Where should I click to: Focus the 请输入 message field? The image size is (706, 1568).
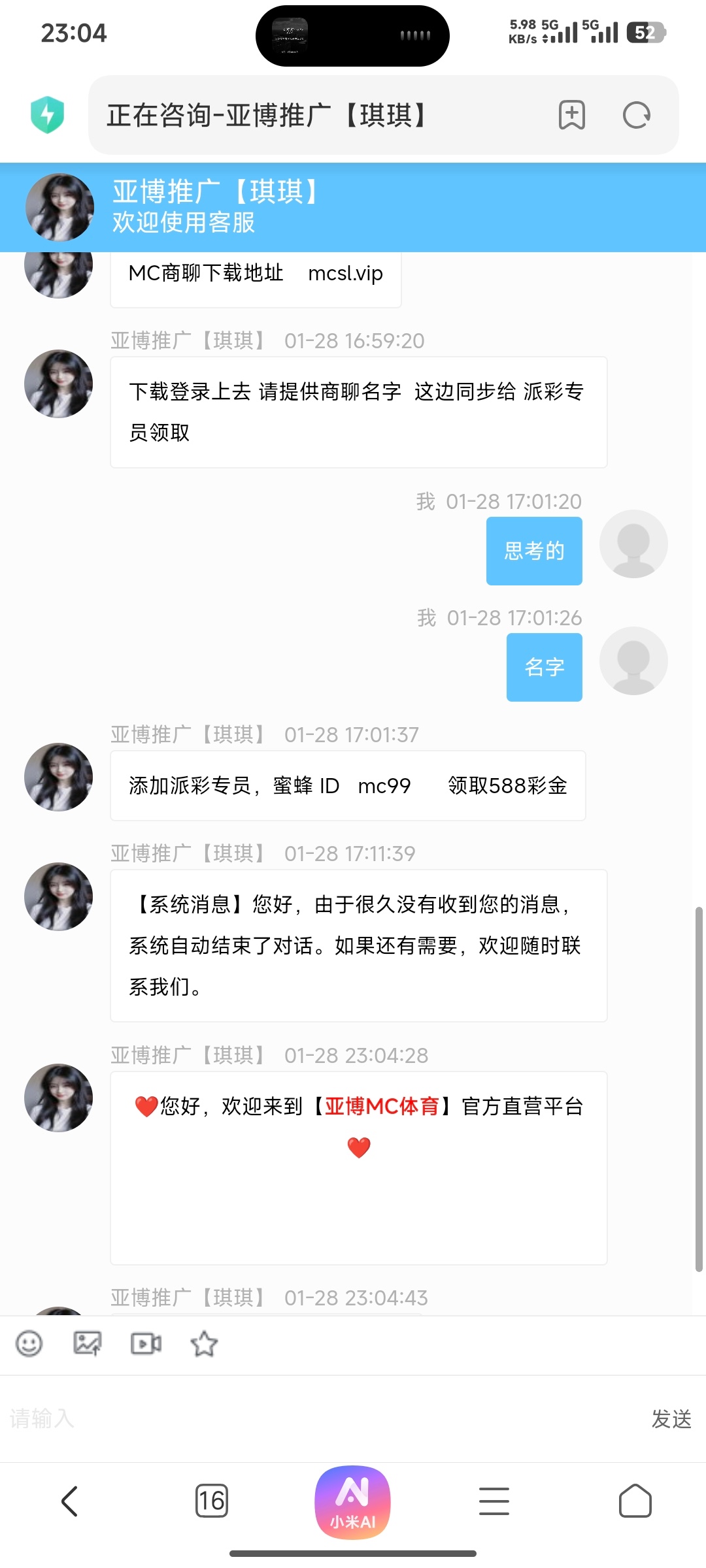point(314,1418)
